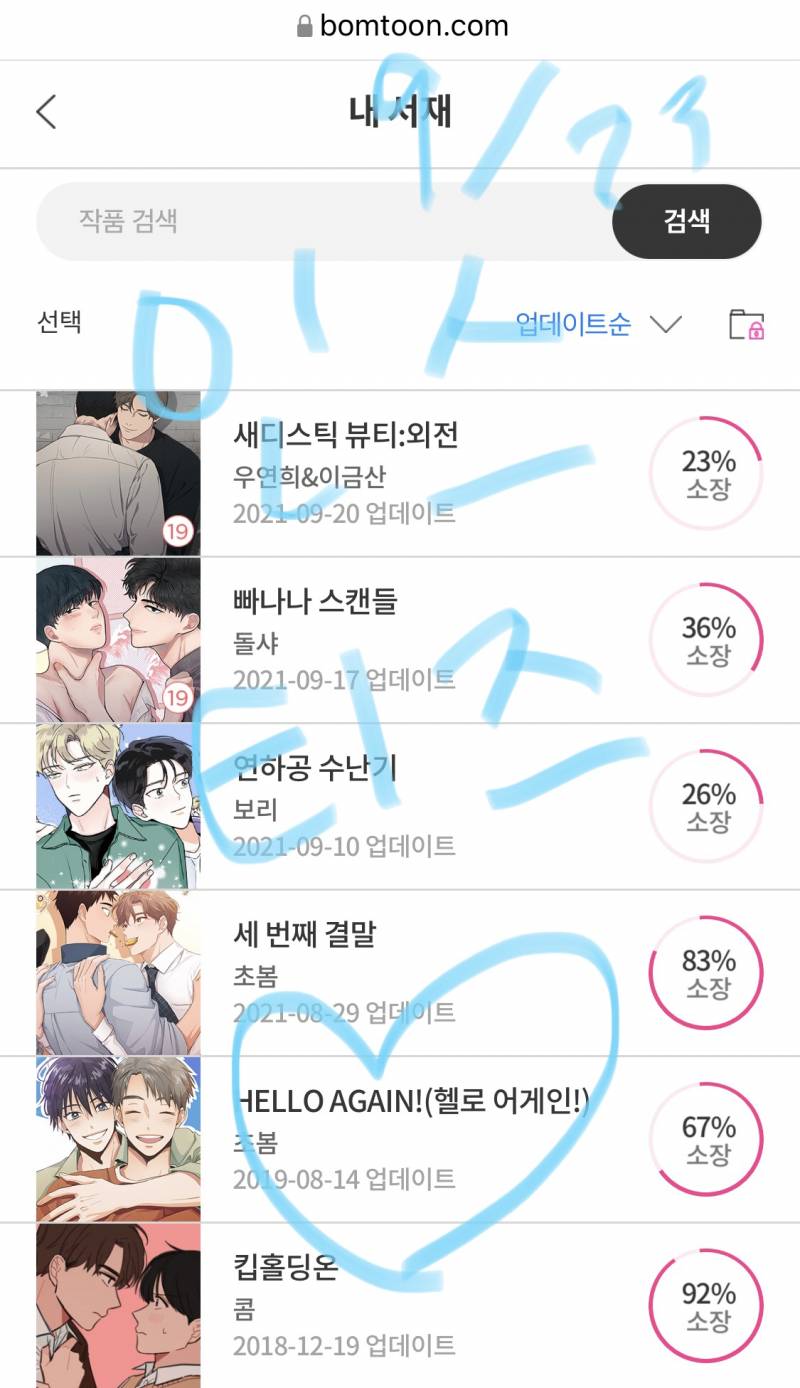This screenshot has width=800, height=1388.
Task: Open 빠나나 스캔들
Action: click(x=400, y=640)
